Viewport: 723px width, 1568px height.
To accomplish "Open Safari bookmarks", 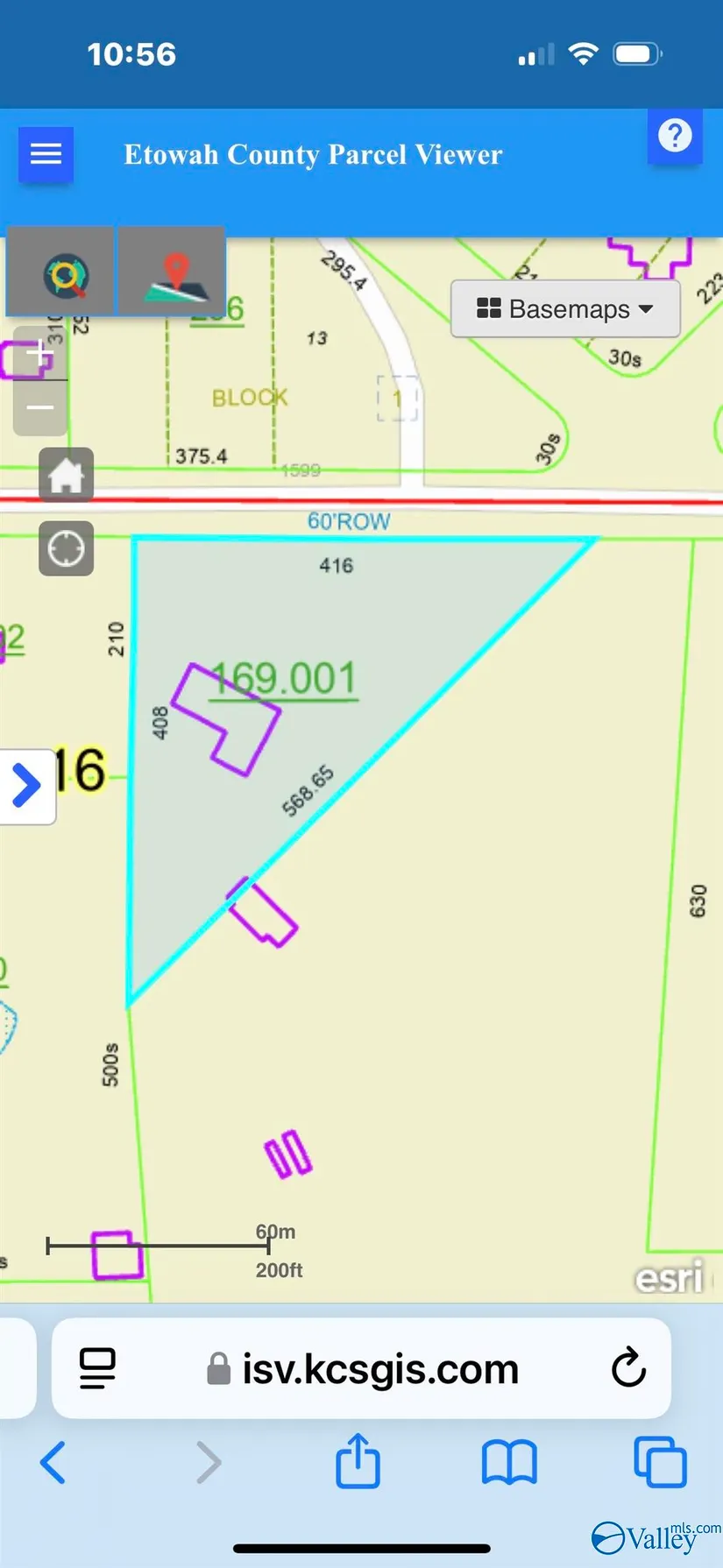I will tap(509, 1462).
